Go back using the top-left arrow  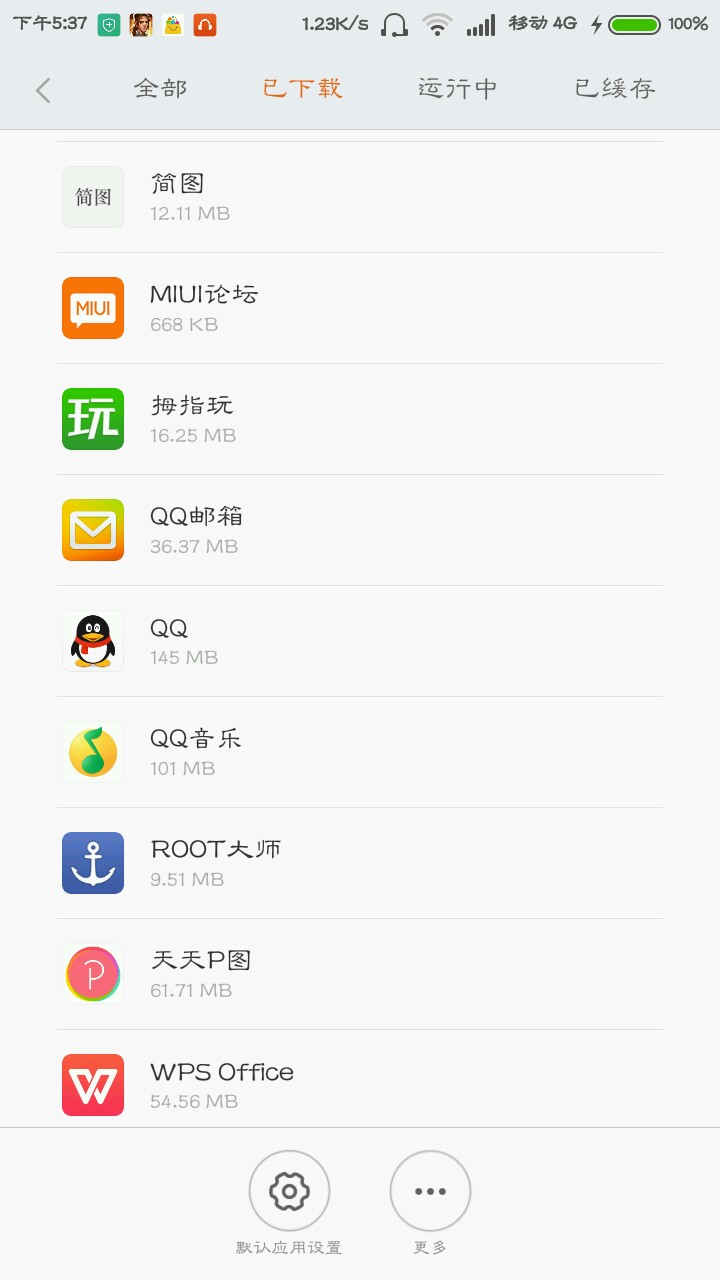point(43,90)
